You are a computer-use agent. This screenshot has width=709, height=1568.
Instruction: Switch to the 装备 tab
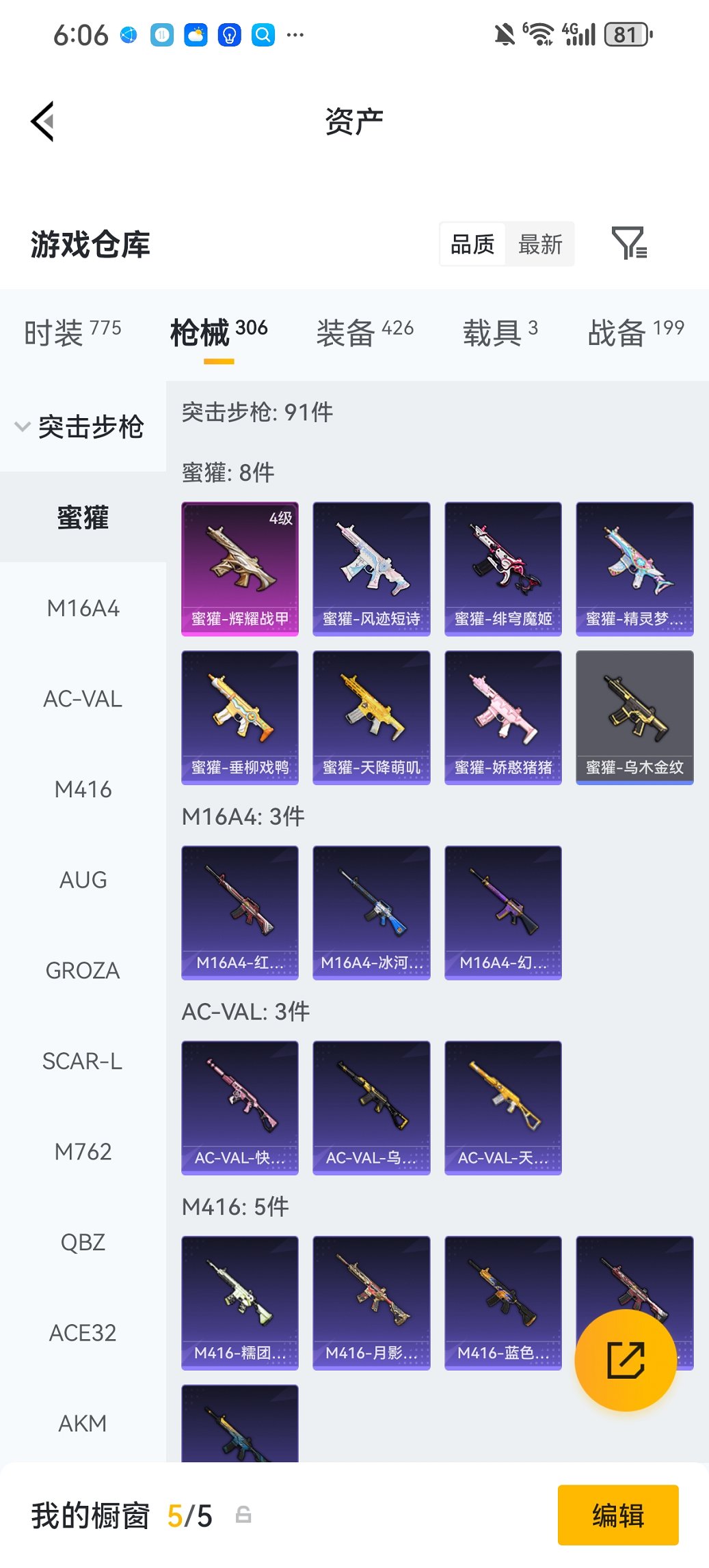pyautogui.click(x=364, y=333)
